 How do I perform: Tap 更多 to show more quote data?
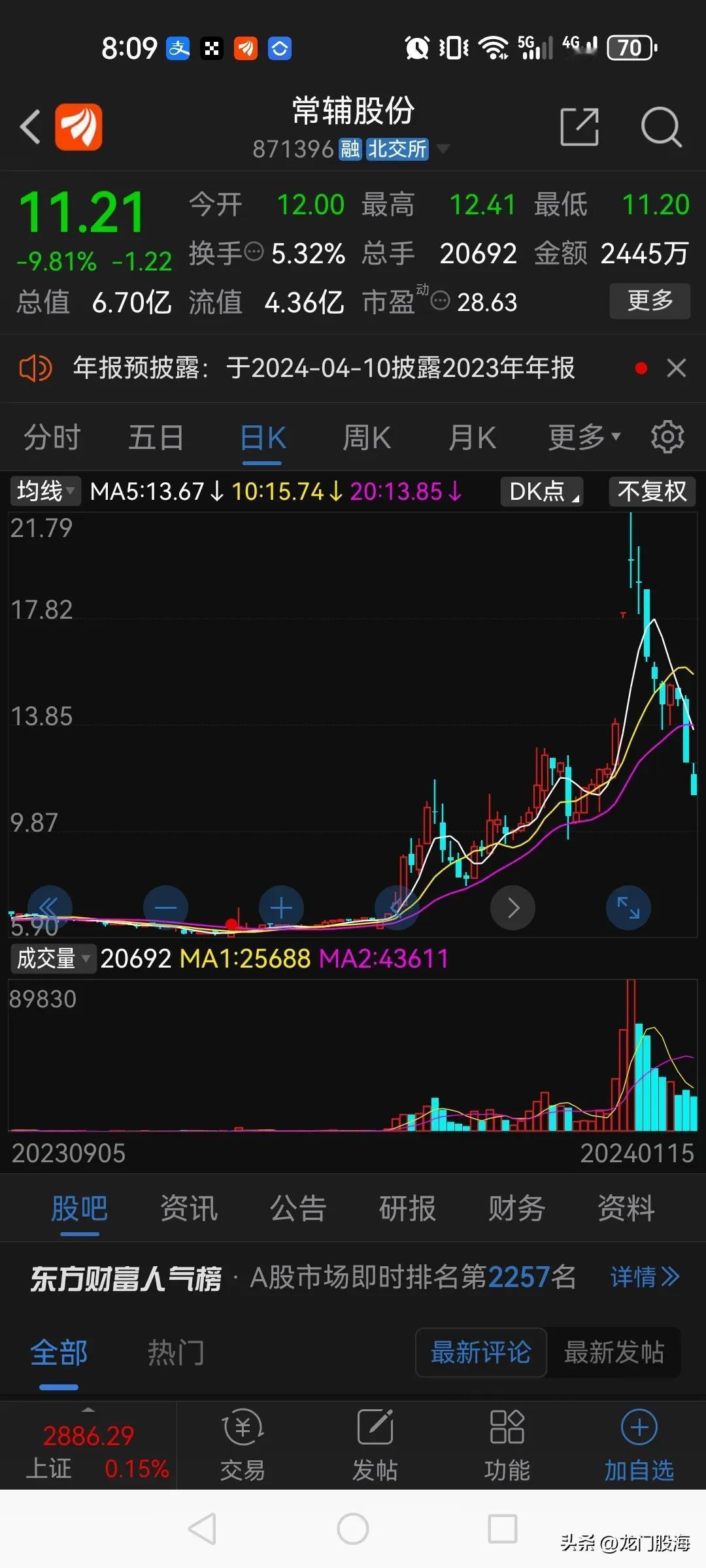pyautogui.click(x=650, y=301)
